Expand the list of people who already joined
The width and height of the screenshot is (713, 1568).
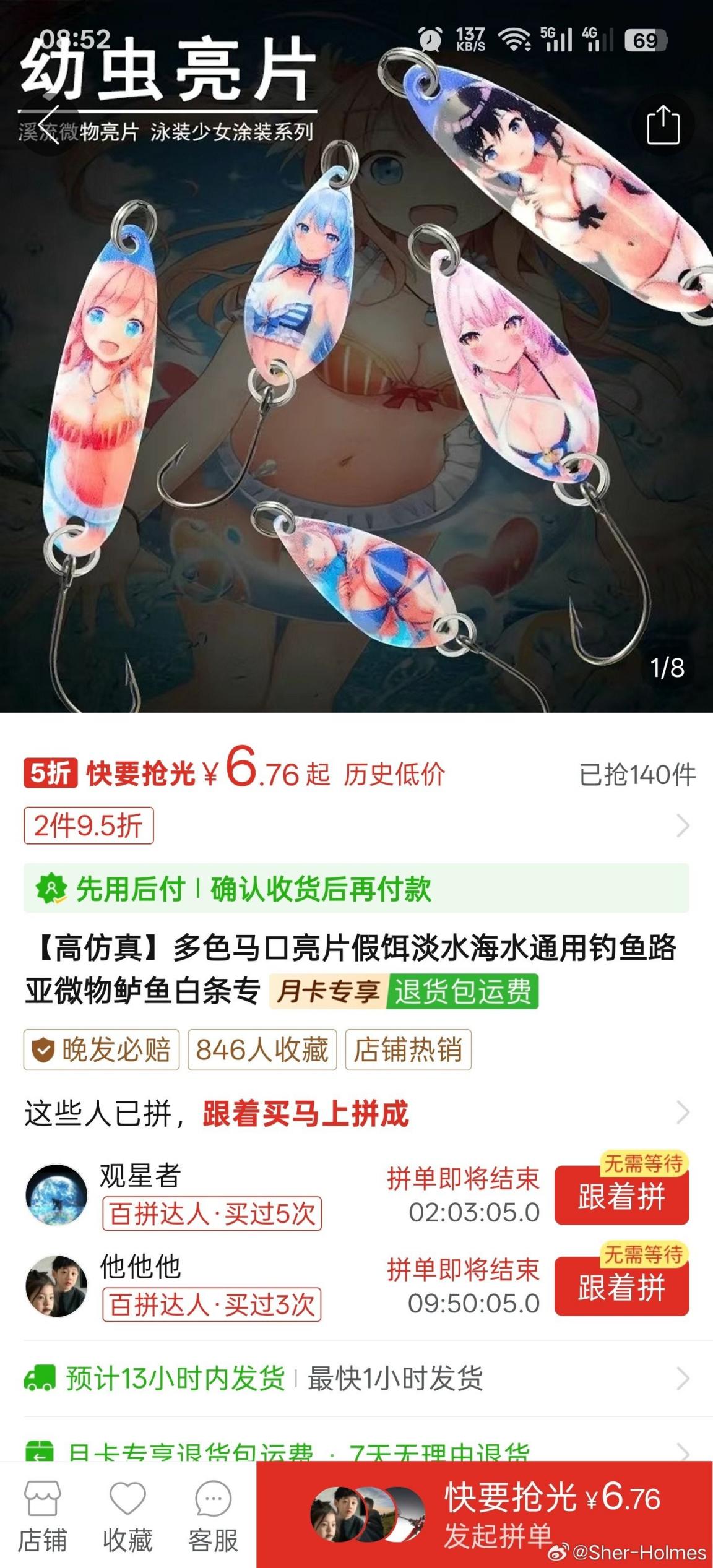click(x=682, y=1112)
